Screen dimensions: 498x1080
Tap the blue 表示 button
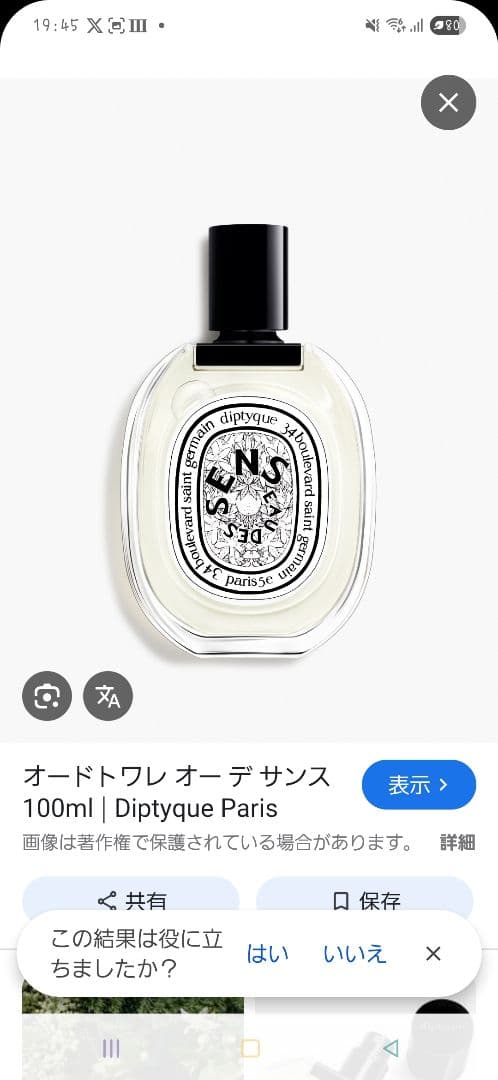(419, 785)
